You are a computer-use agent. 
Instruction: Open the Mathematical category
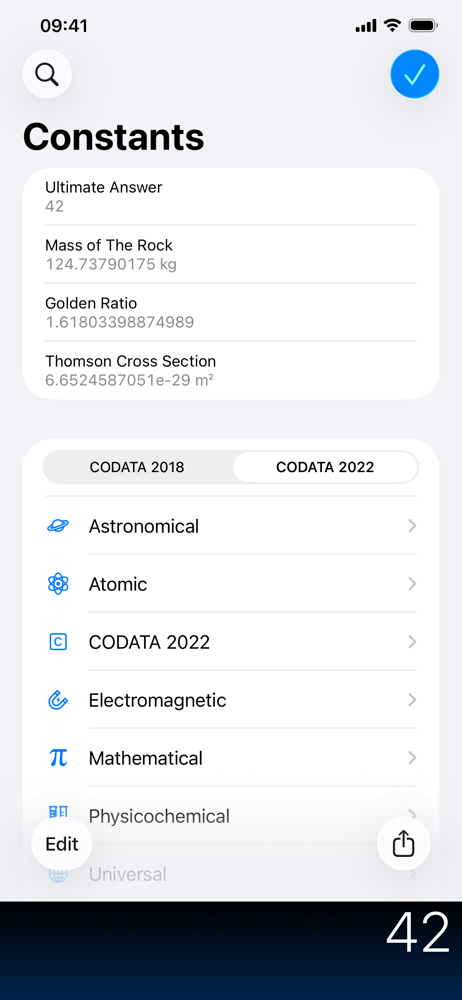pos(231,758)
